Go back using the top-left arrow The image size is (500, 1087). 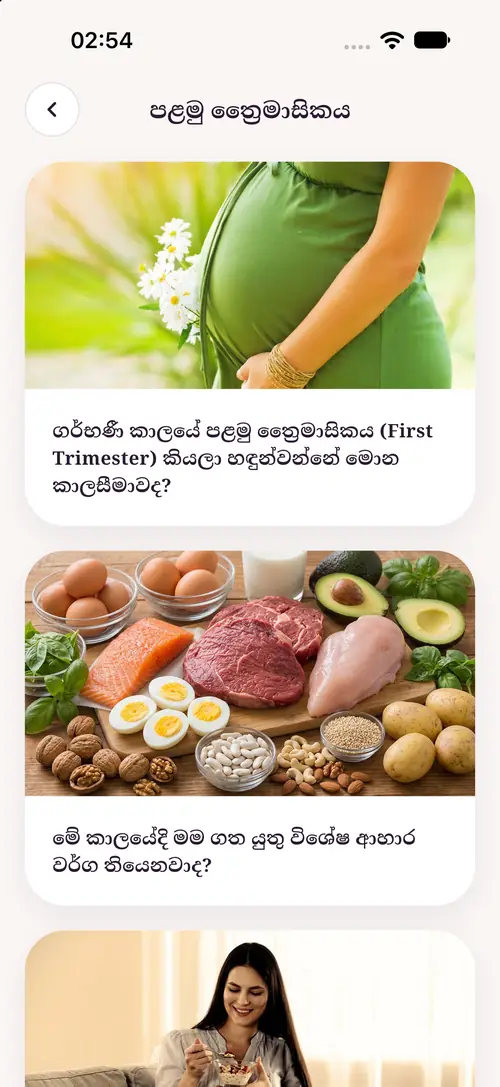[52, 110]
